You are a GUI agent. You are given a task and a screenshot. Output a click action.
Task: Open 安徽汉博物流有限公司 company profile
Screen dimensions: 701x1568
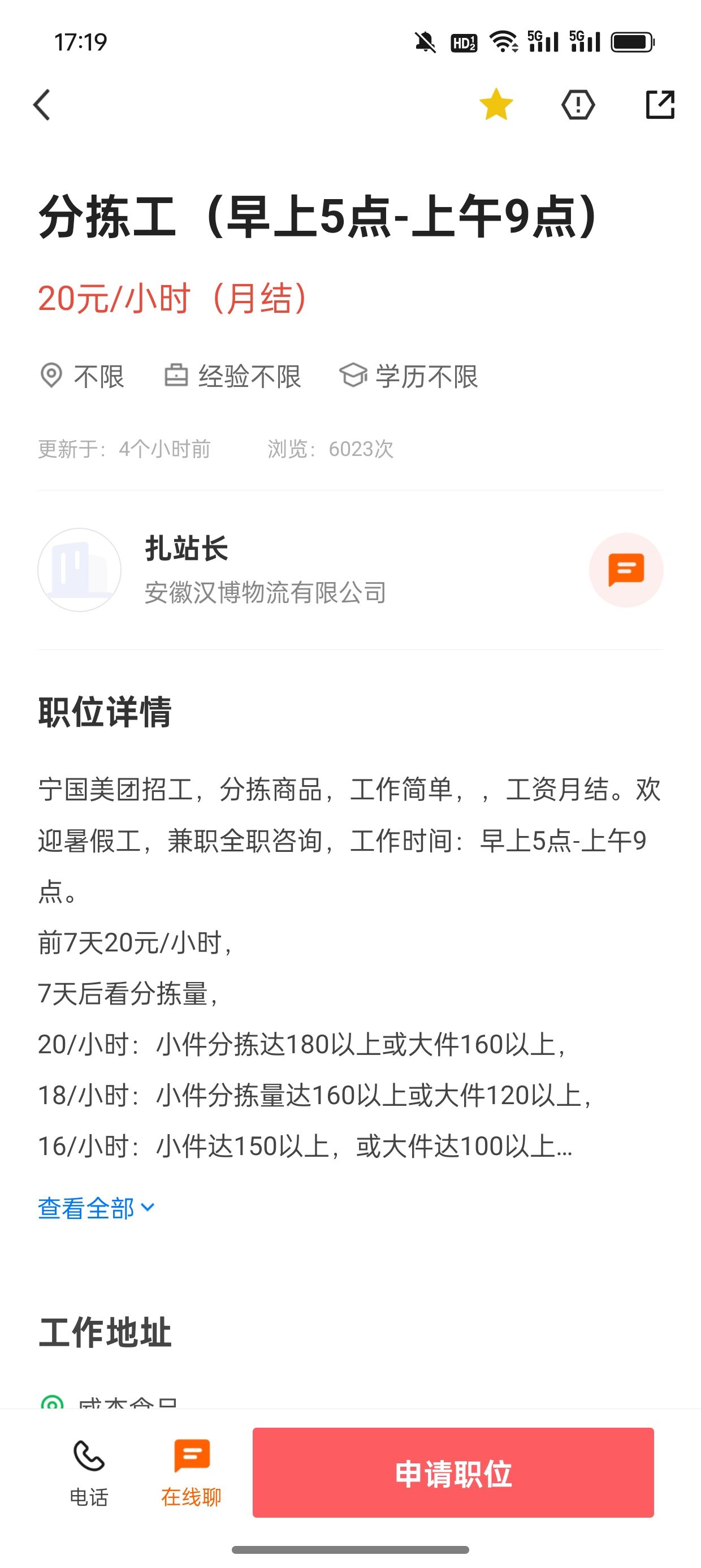265,592
